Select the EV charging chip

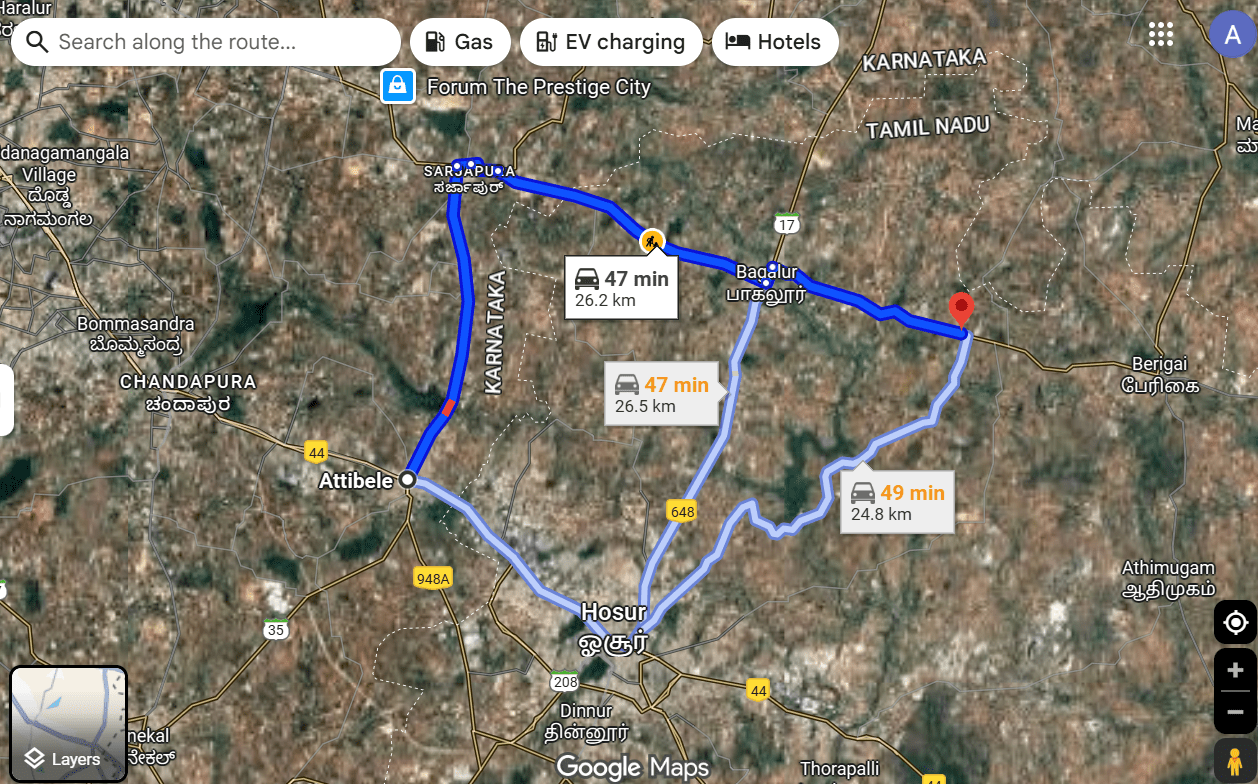[610, 42]
